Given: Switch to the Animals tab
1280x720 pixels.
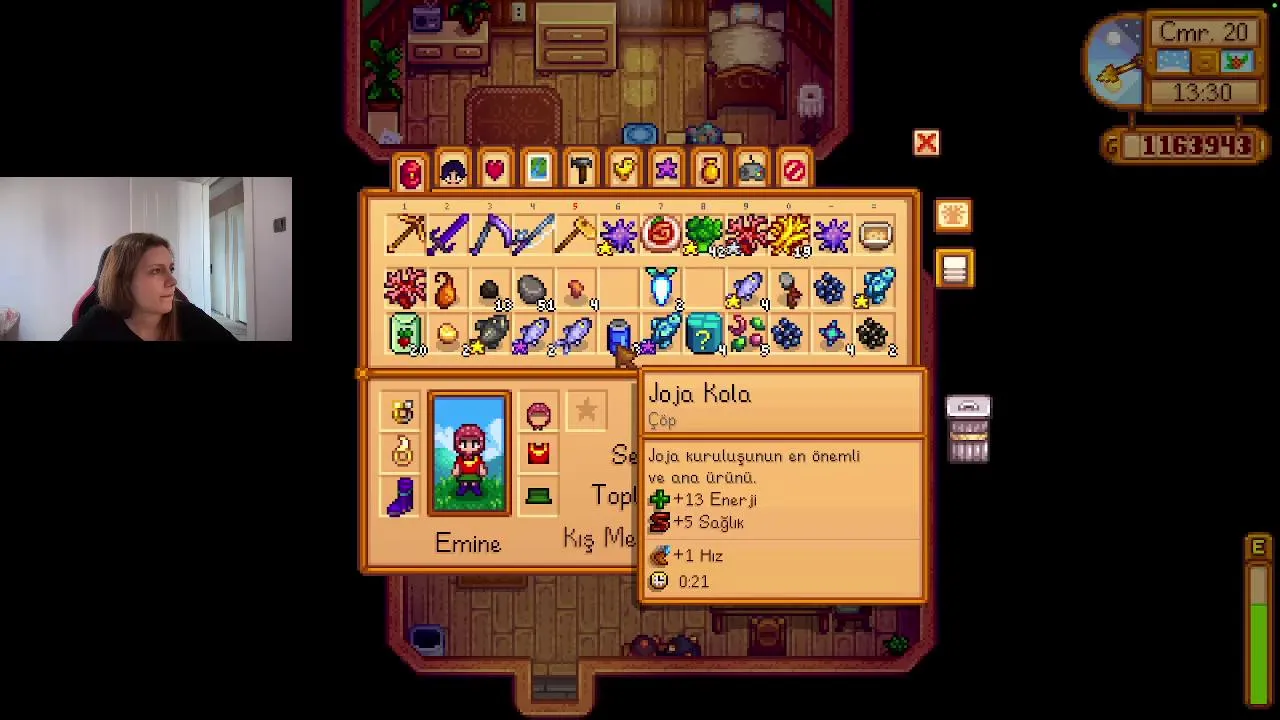Looking at the screenshot, I should (x=624, y=172).
